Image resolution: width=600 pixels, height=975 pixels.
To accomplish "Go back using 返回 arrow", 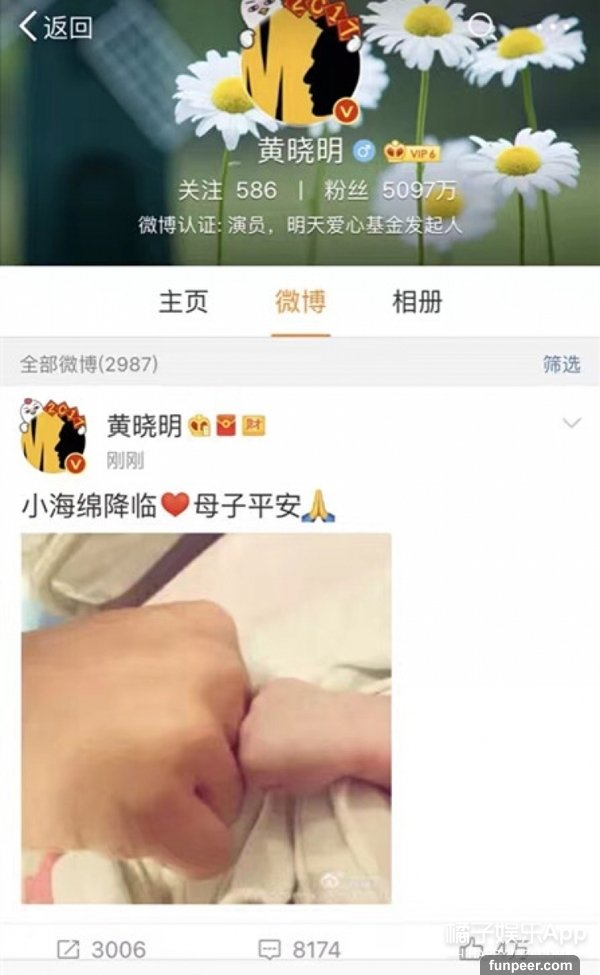I will point(55,27).
